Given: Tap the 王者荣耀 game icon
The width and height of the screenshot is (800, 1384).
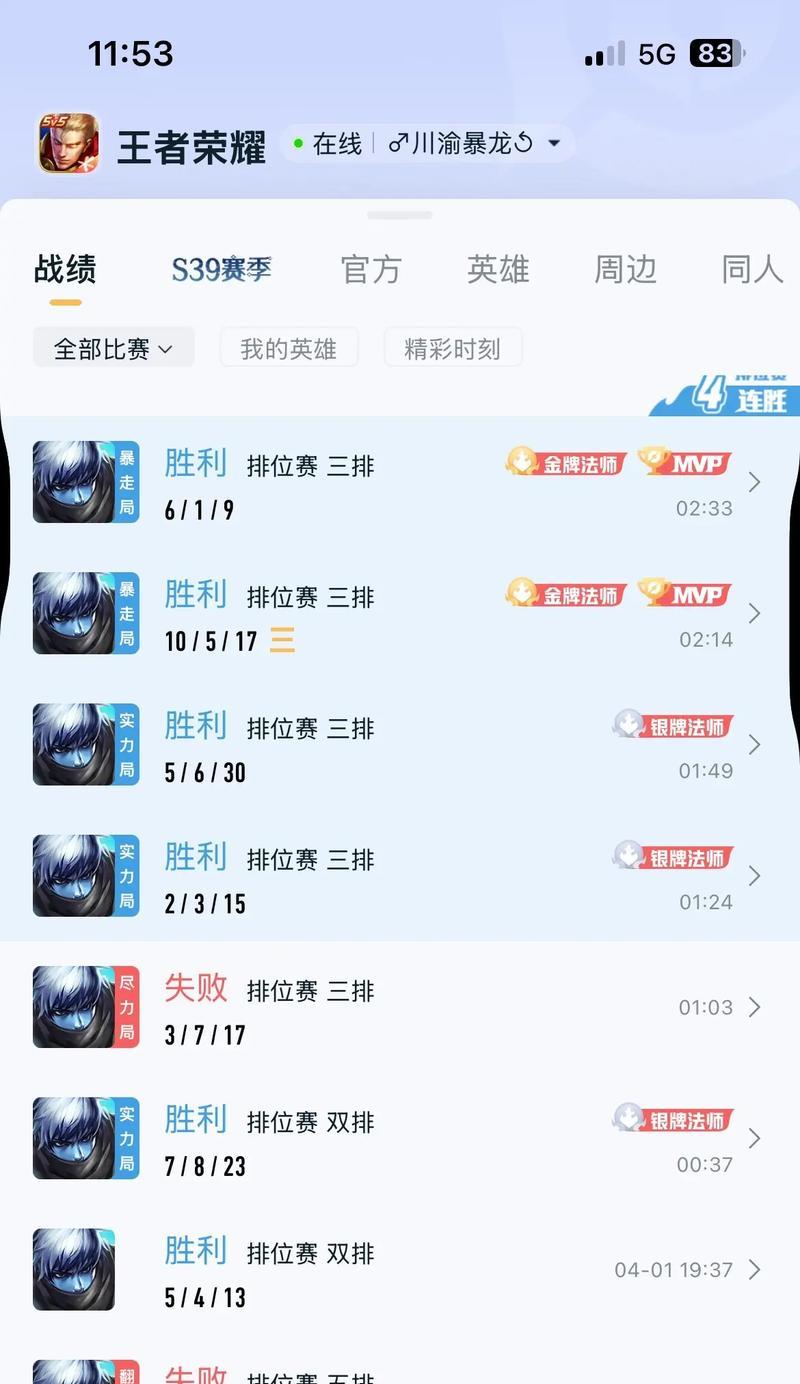Looking at the screenshot, I should [x=69, y=143].
